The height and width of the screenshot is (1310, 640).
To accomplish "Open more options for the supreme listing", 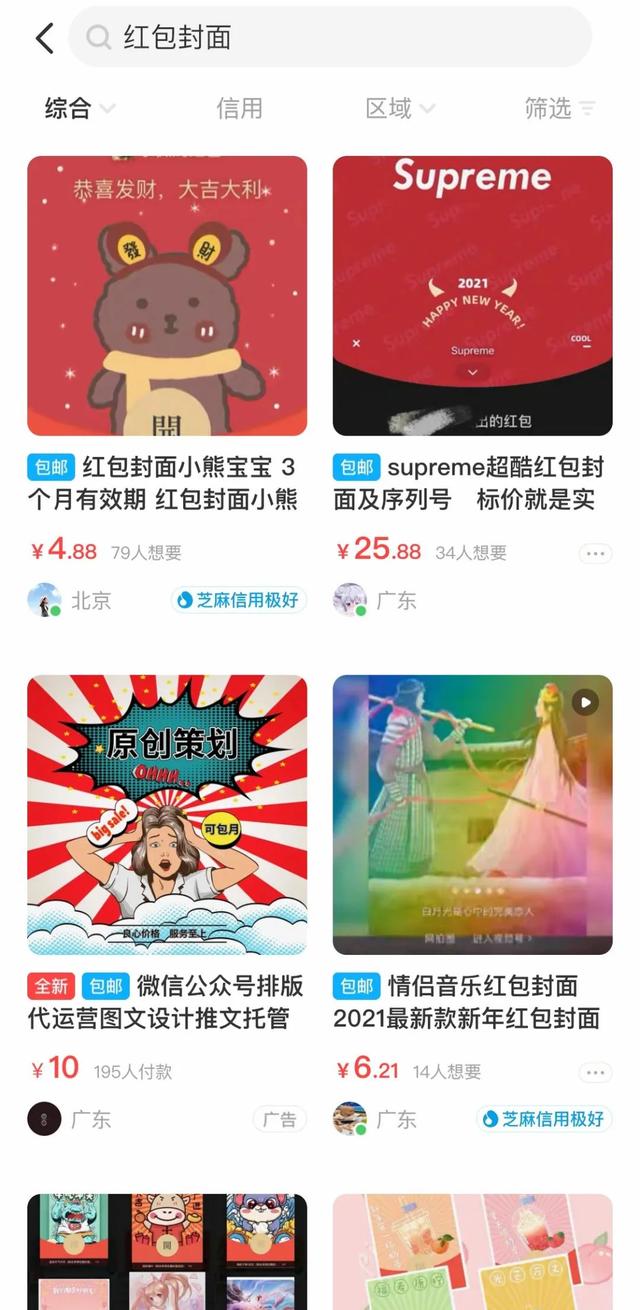I will click(595, 553).
